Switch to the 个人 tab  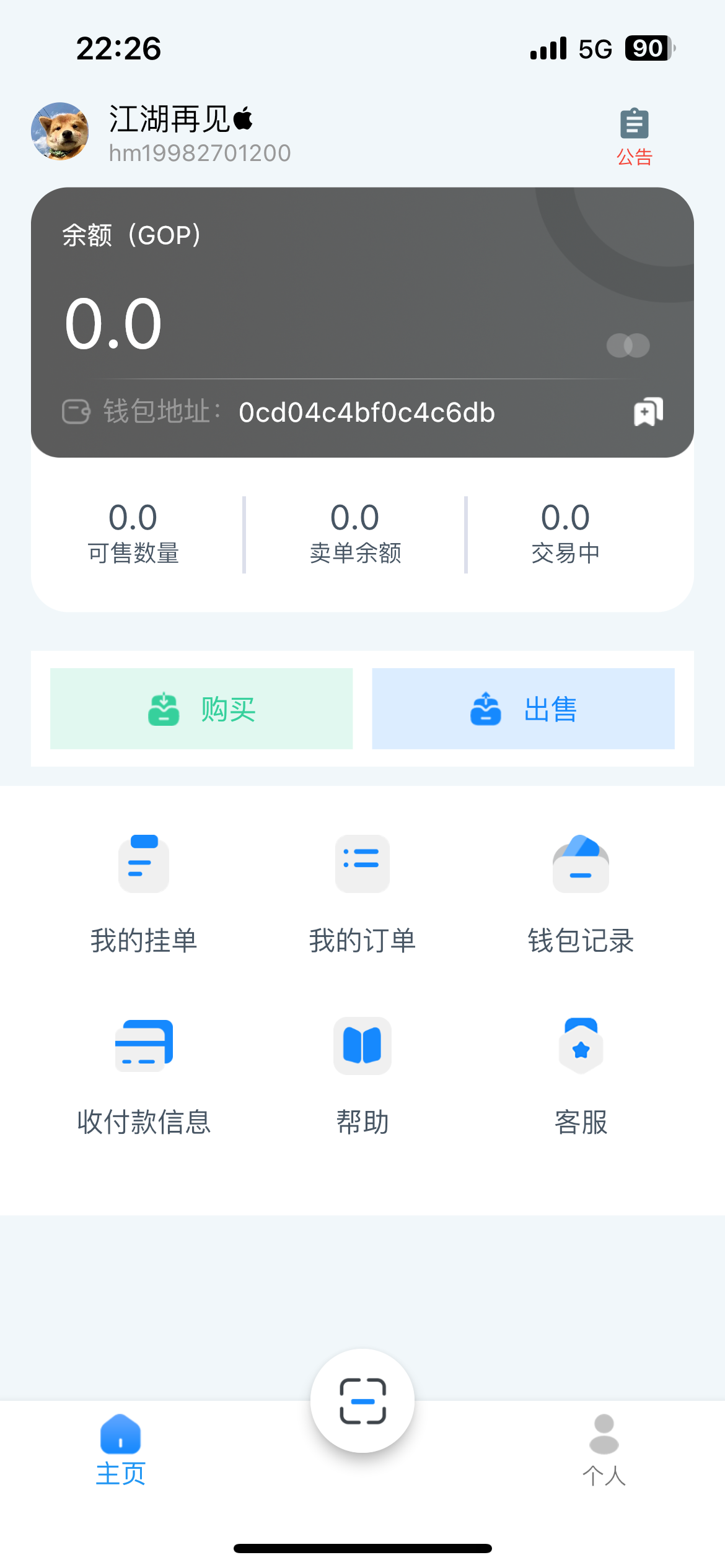pos(604,1449)
